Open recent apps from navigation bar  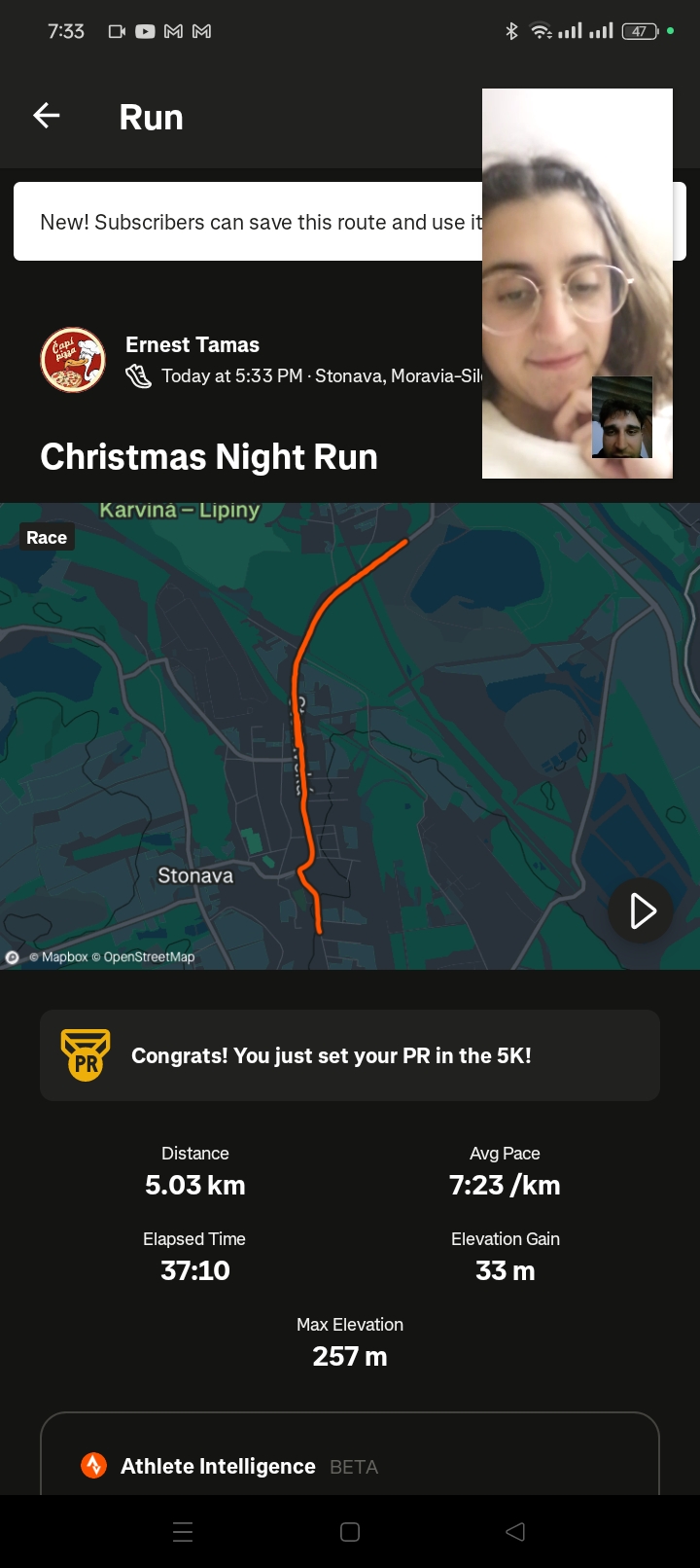(183, 1532)
